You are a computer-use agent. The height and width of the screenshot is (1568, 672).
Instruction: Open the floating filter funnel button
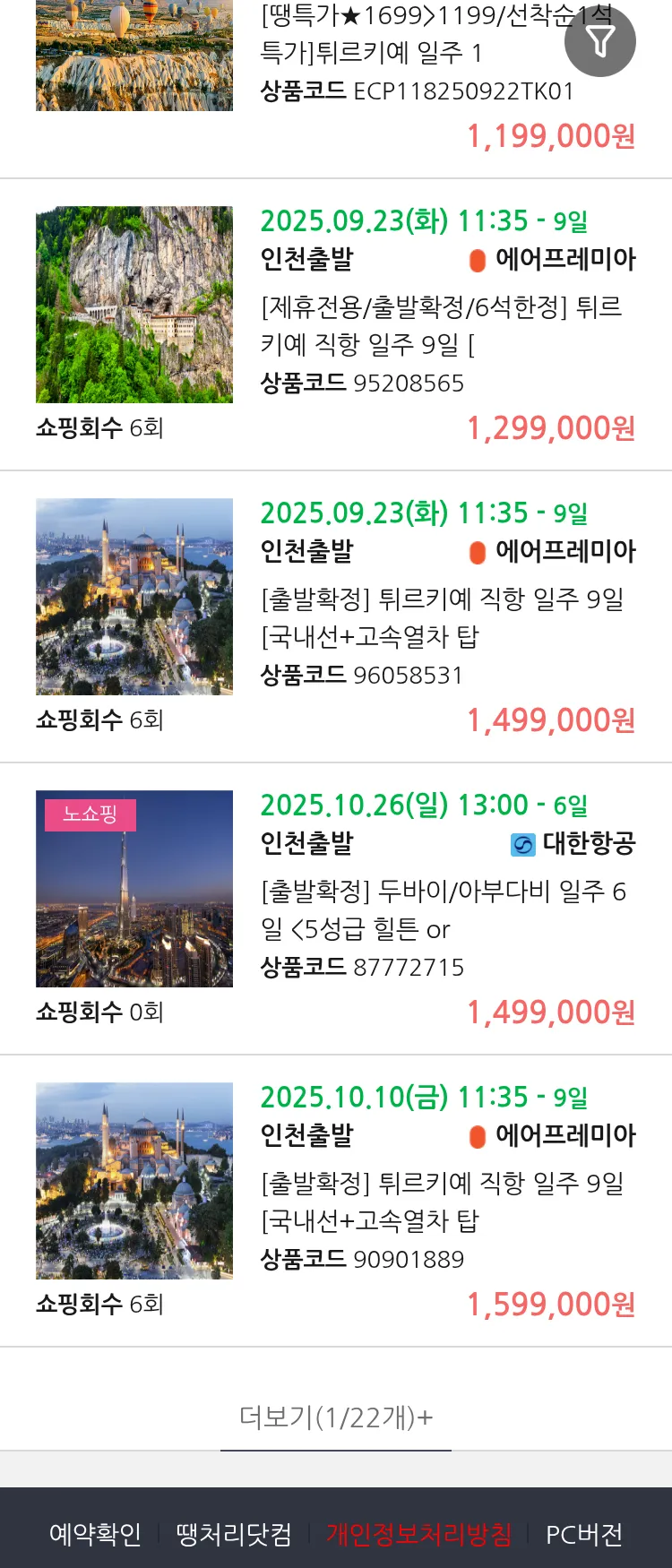(x=599, y=41)
